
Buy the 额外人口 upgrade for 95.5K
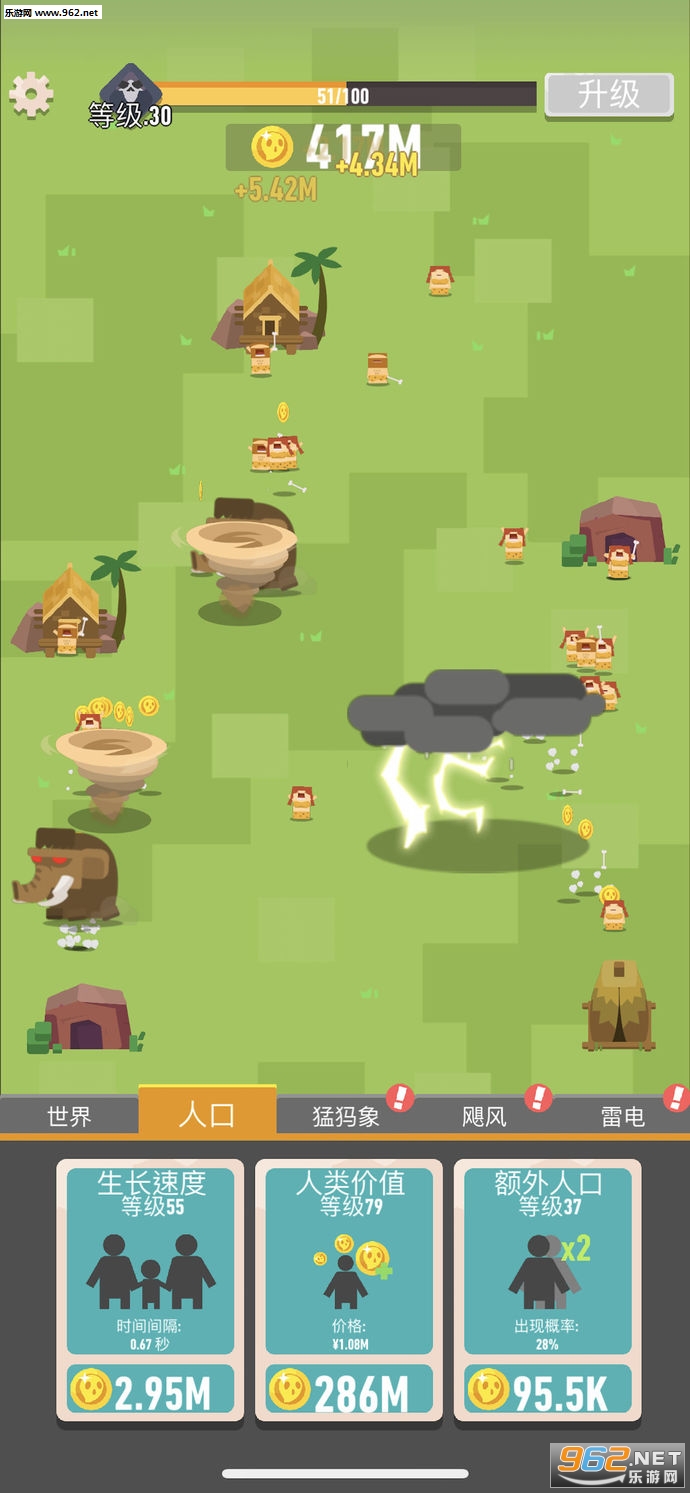click(547, 1390)
